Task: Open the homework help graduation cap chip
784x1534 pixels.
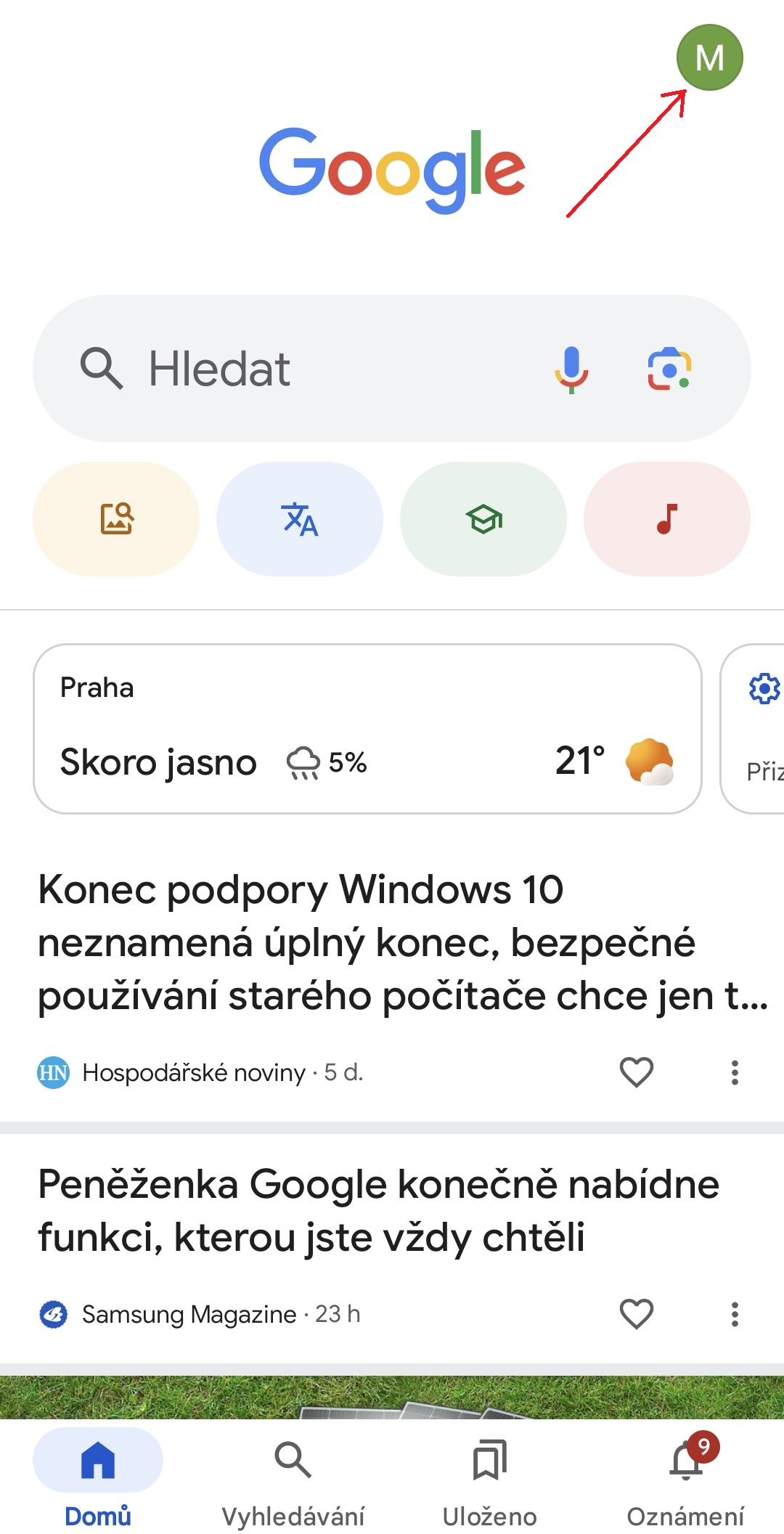Action: pyautogui.click(x=483, y=519)
